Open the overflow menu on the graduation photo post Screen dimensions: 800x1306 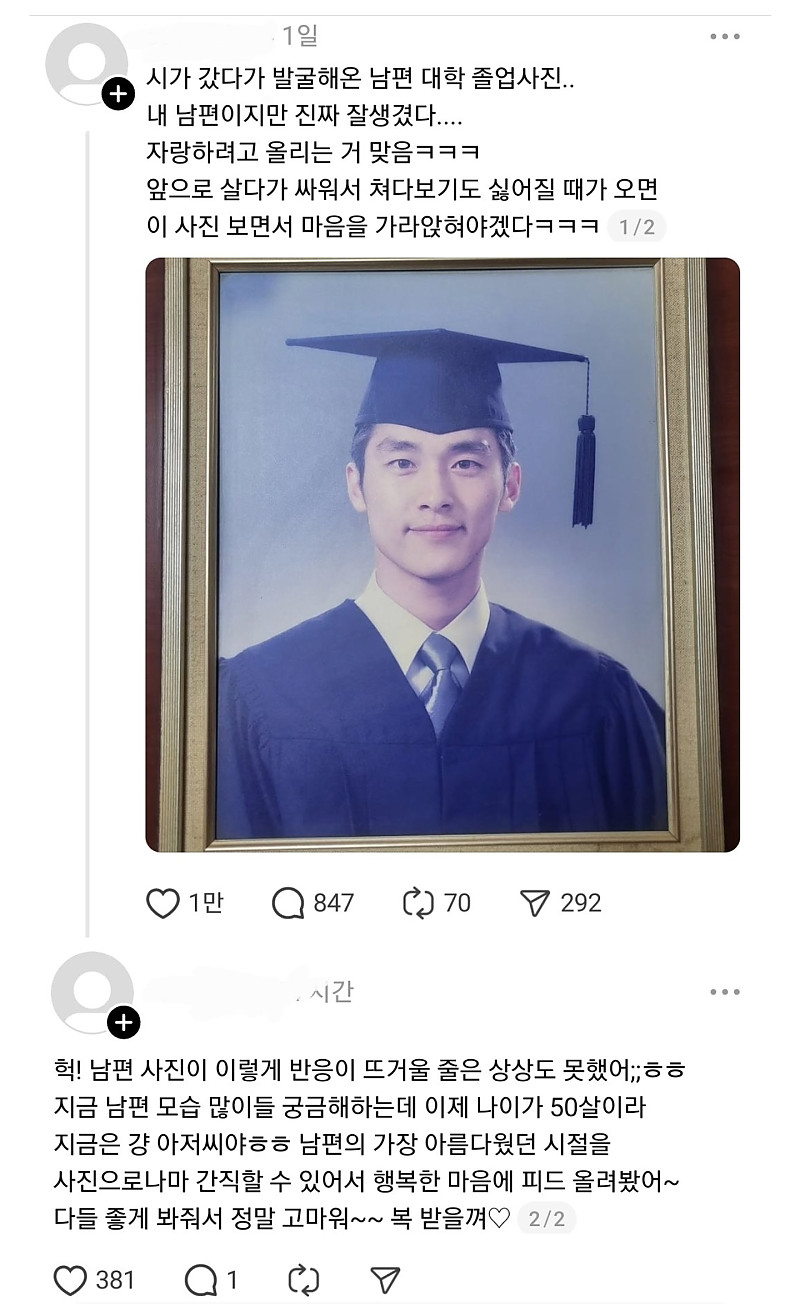click(725, 37)
